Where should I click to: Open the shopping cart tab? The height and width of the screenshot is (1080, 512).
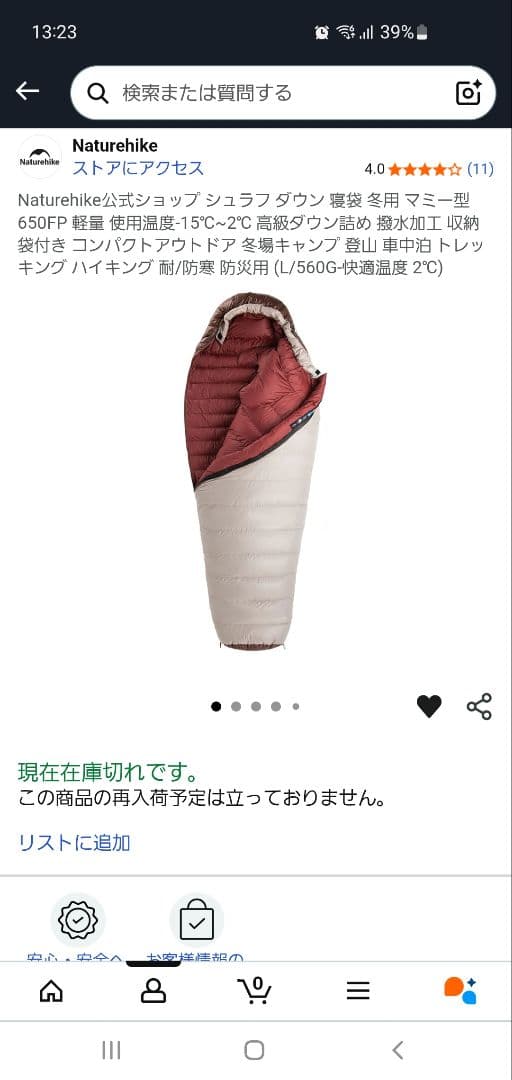click(255, 990)
